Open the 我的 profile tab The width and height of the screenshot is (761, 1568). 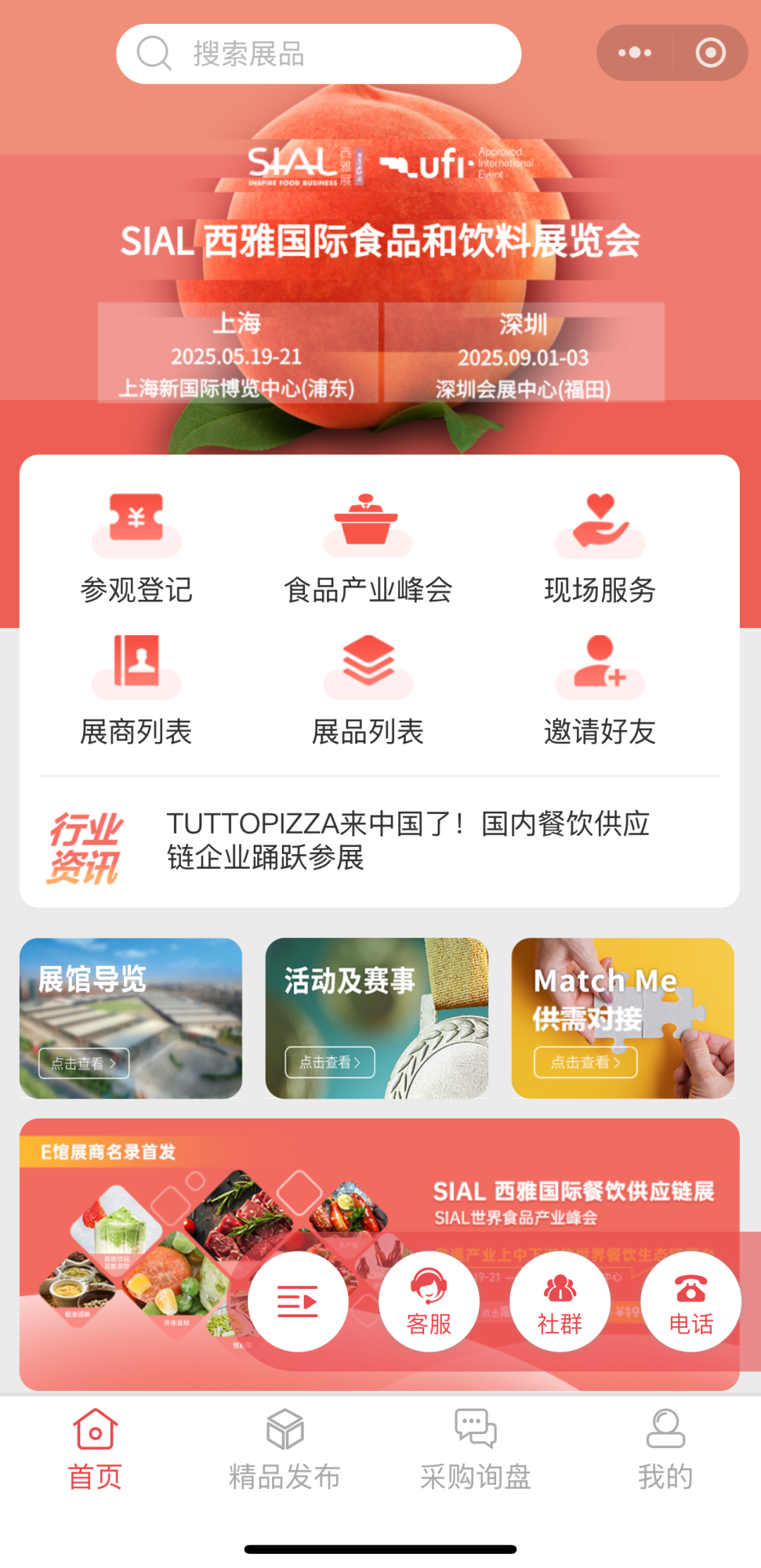pos(664,1448)
